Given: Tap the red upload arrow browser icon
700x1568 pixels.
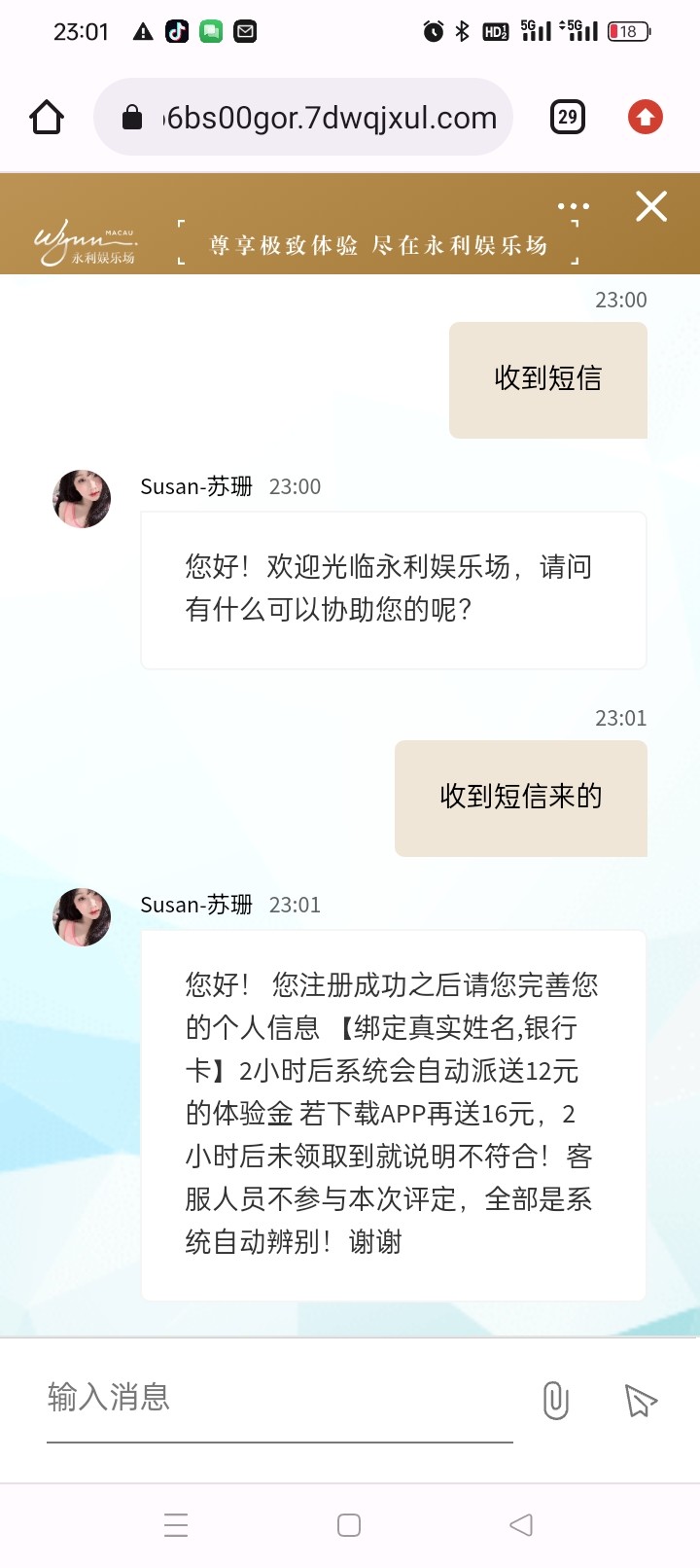Looking at the screenshot, I should [645, 118].
